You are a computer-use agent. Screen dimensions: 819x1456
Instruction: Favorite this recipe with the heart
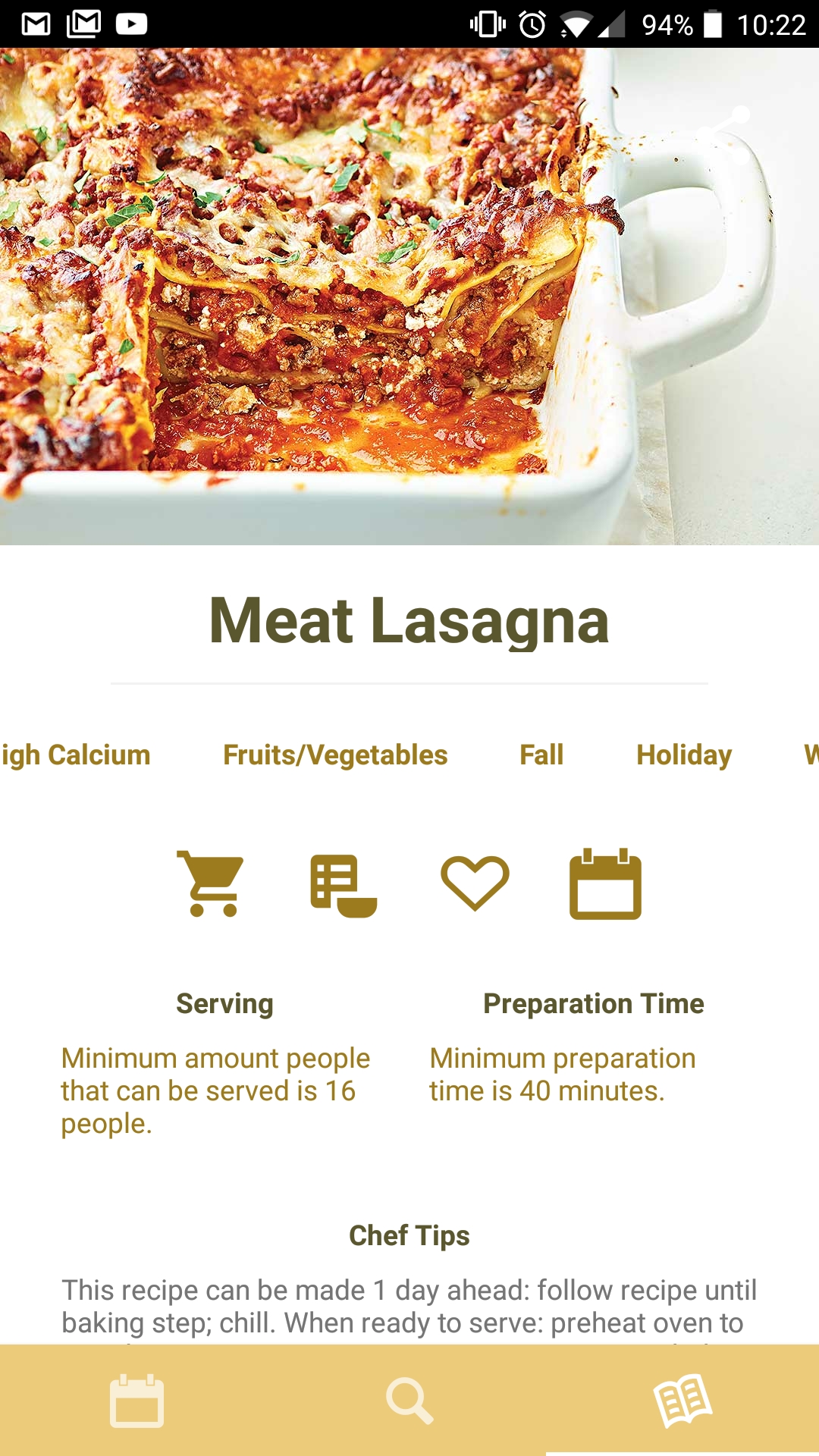pos(475,883)
